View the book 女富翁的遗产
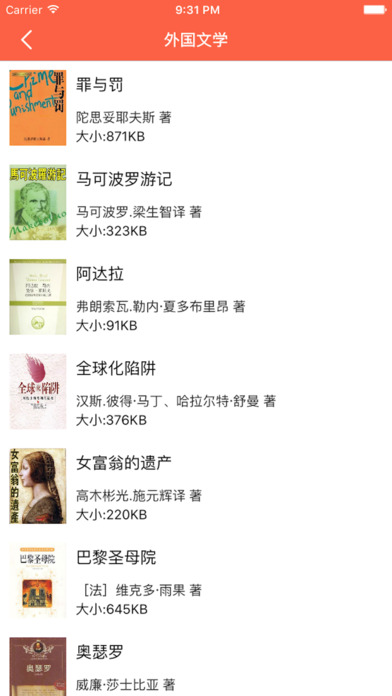 pos(196,486)
